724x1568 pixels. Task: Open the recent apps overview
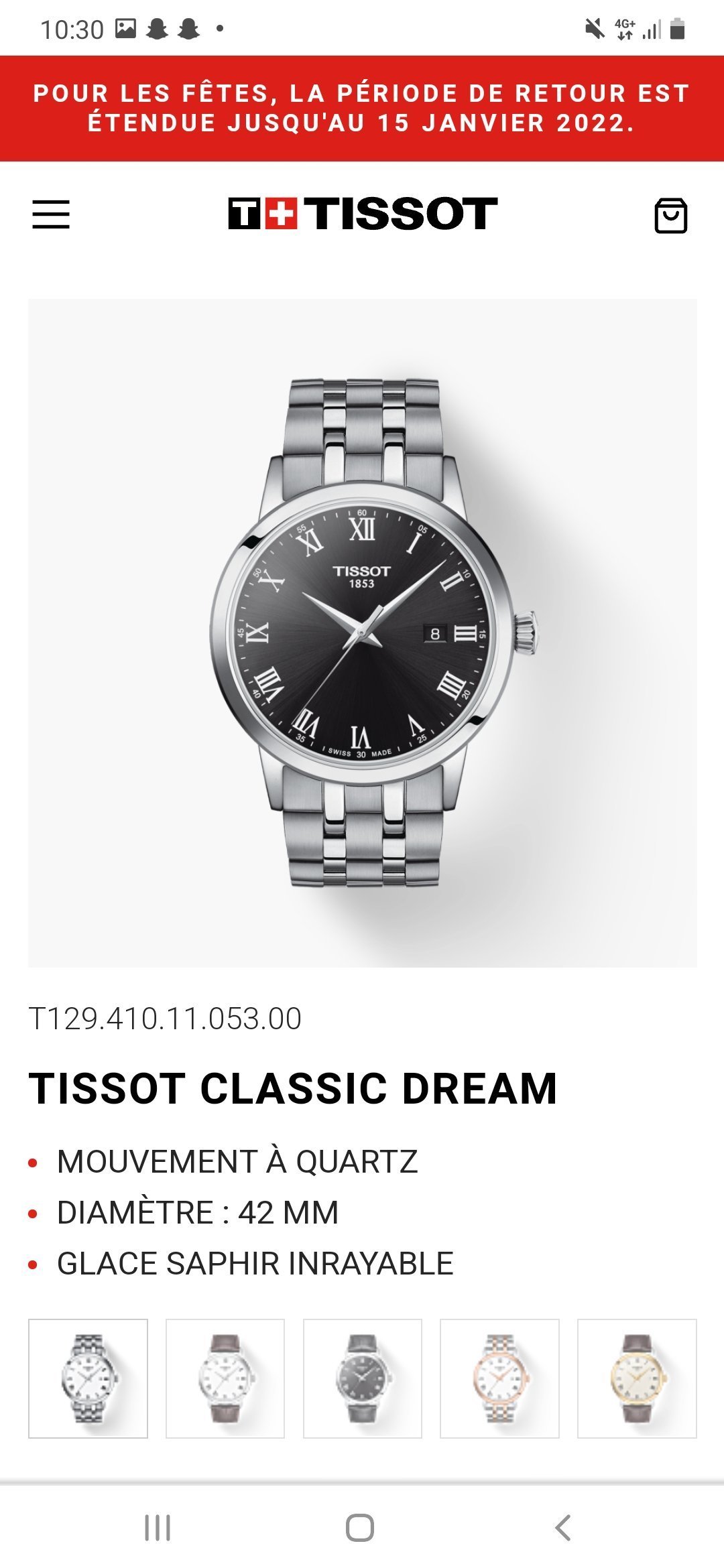coord(158,1528)
